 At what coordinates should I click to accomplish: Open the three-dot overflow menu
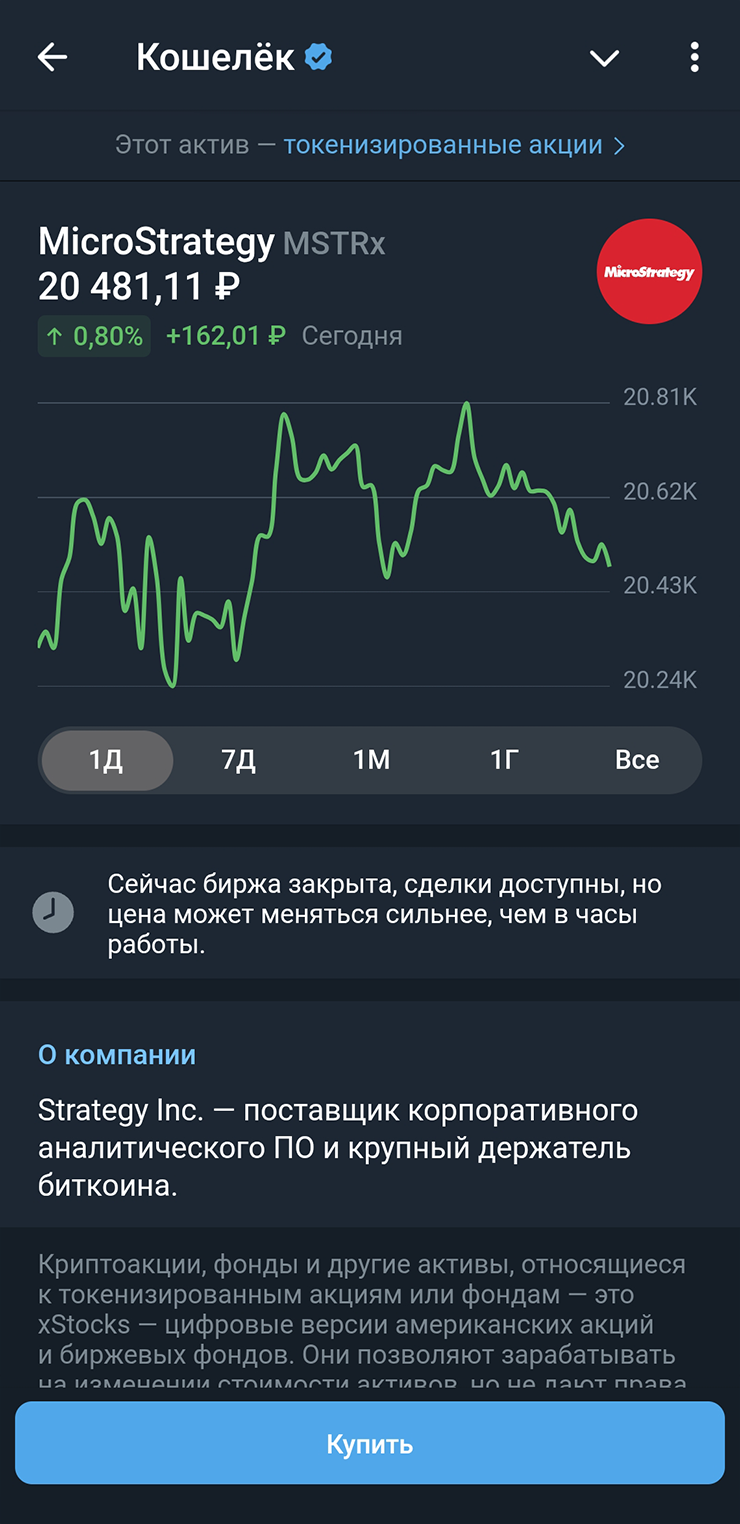(694, 58)
